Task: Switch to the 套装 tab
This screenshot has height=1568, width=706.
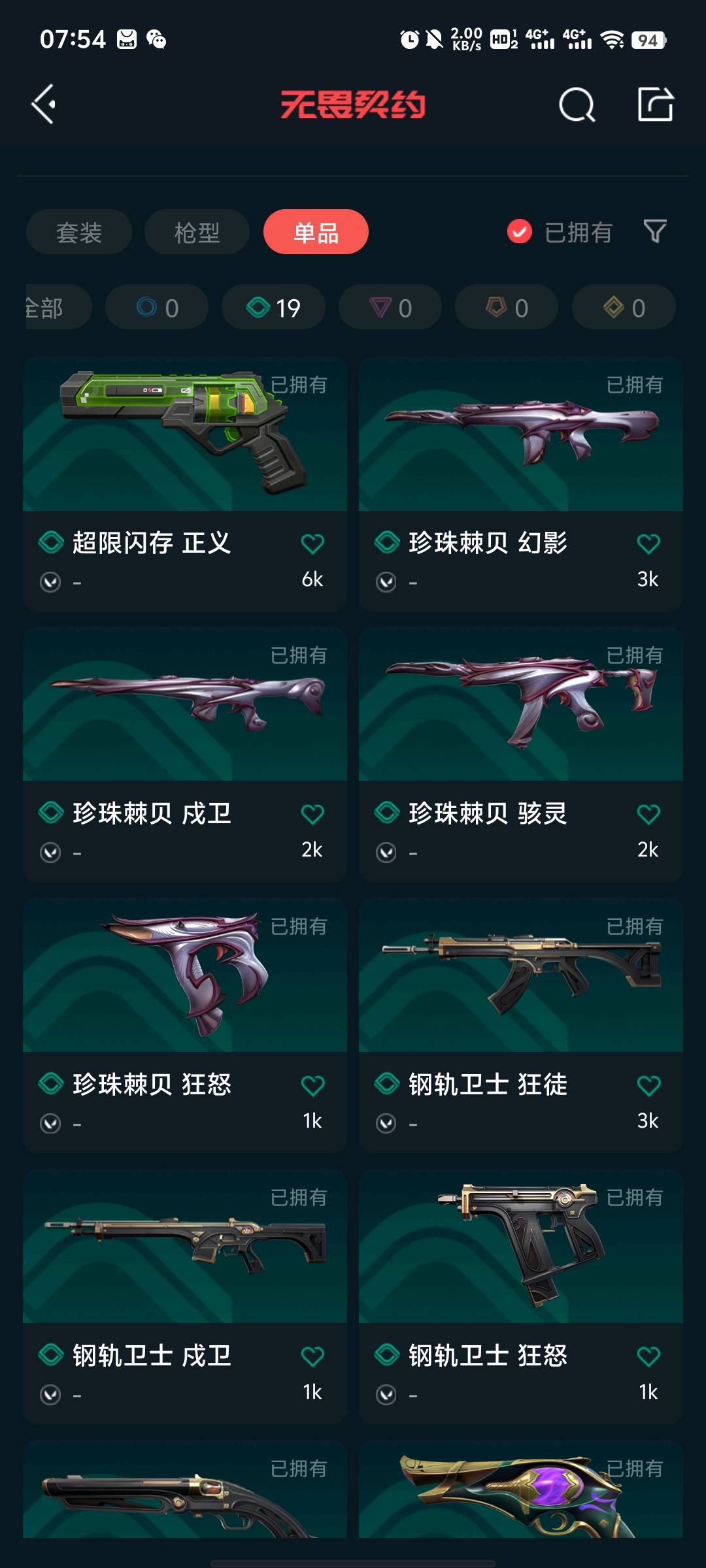Action: (x=79, y=232)
